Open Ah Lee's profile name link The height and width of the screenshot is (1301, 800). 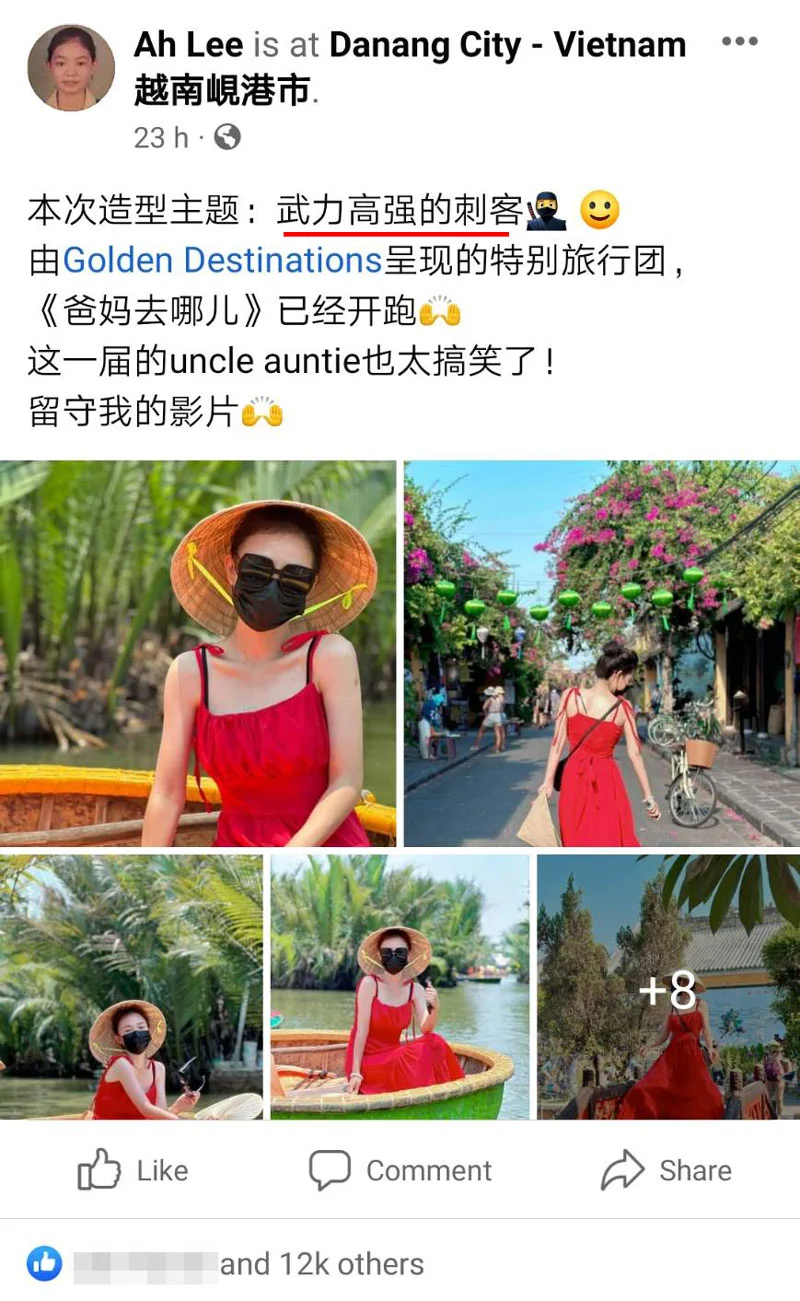[x=190, y=45]
